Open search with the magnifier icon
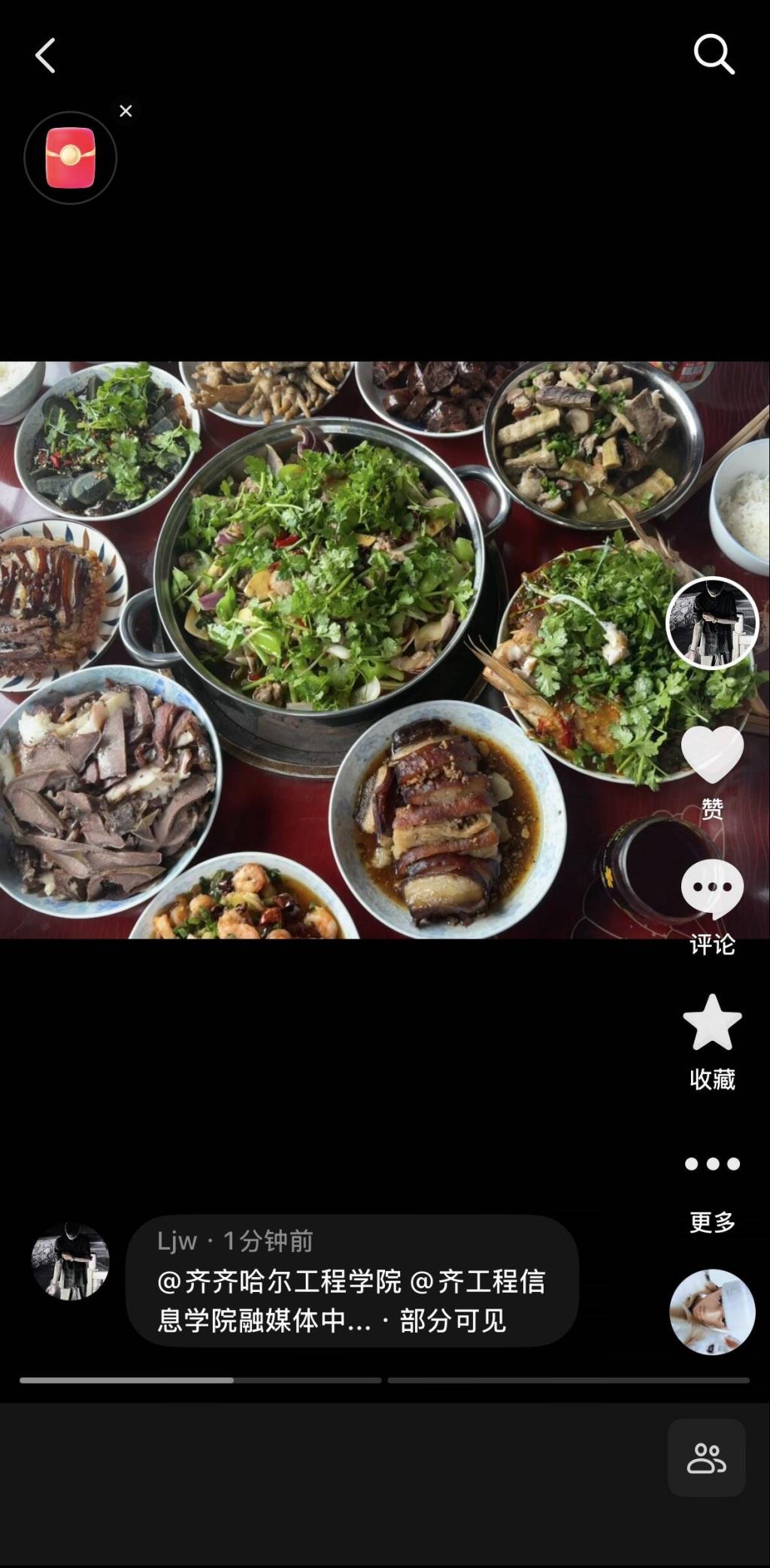 tap(713, 54)
